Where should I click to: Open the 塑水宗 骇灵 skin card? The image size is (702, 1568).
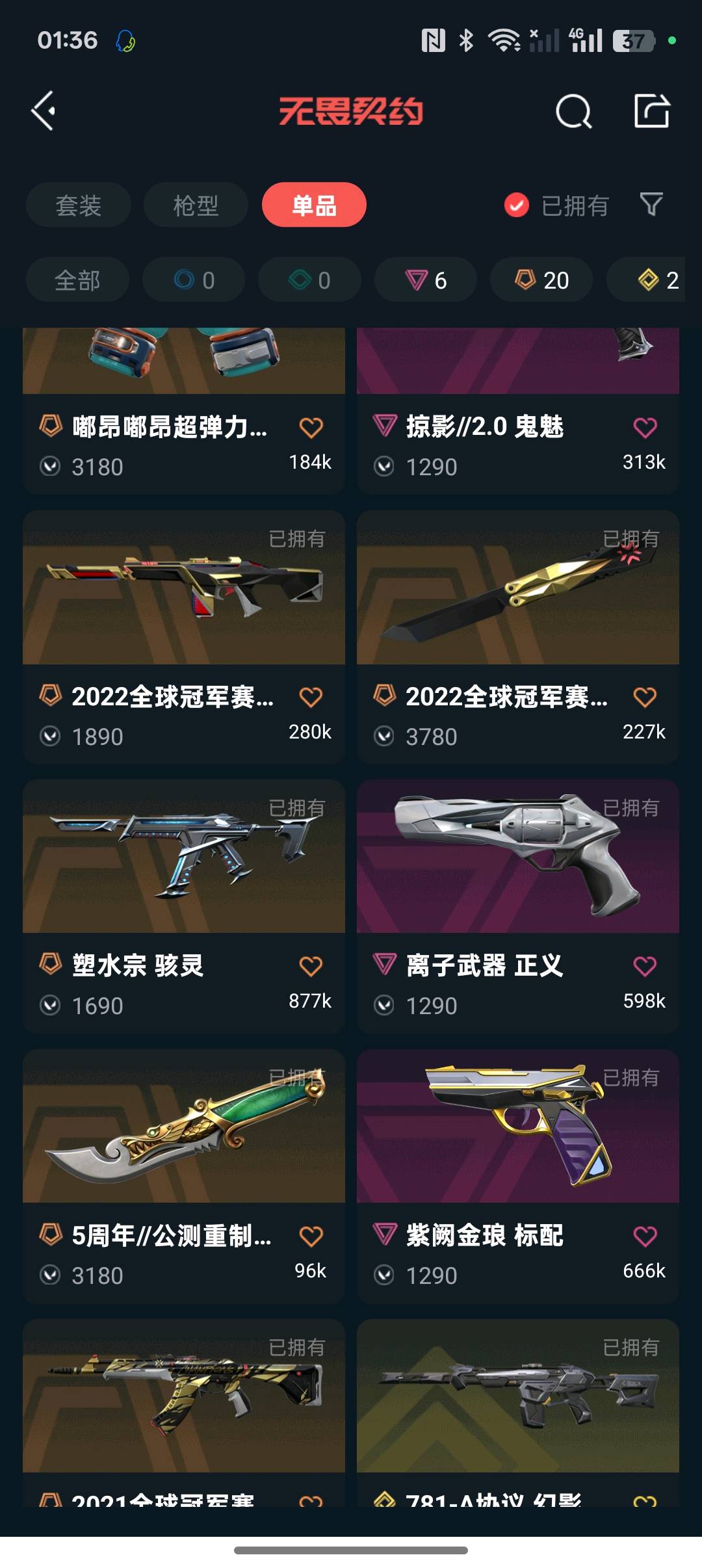[184, 906]
